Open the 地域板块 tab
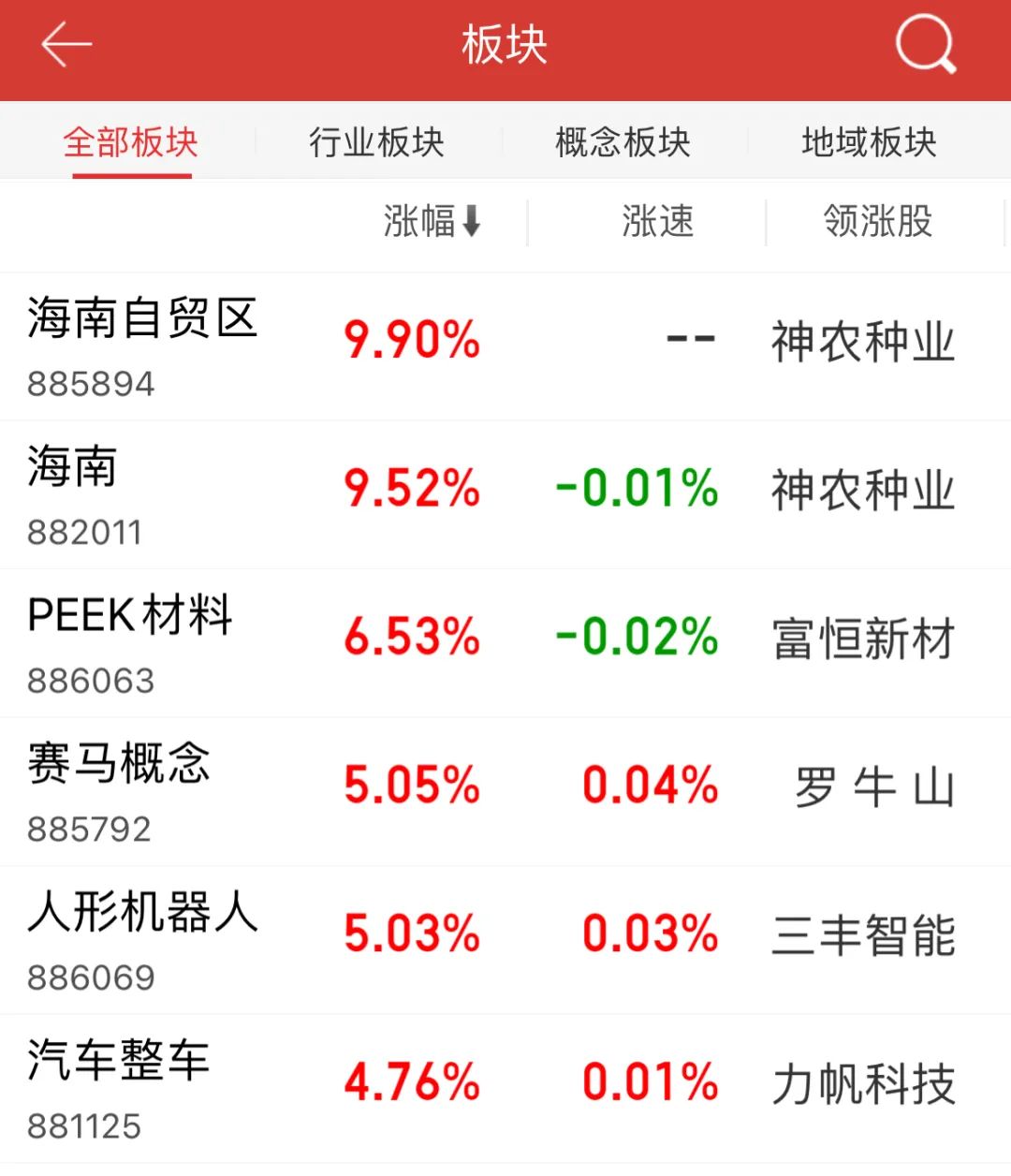Image resolution: width=1011 pixels, height=1176 pixels. [871, 142]
